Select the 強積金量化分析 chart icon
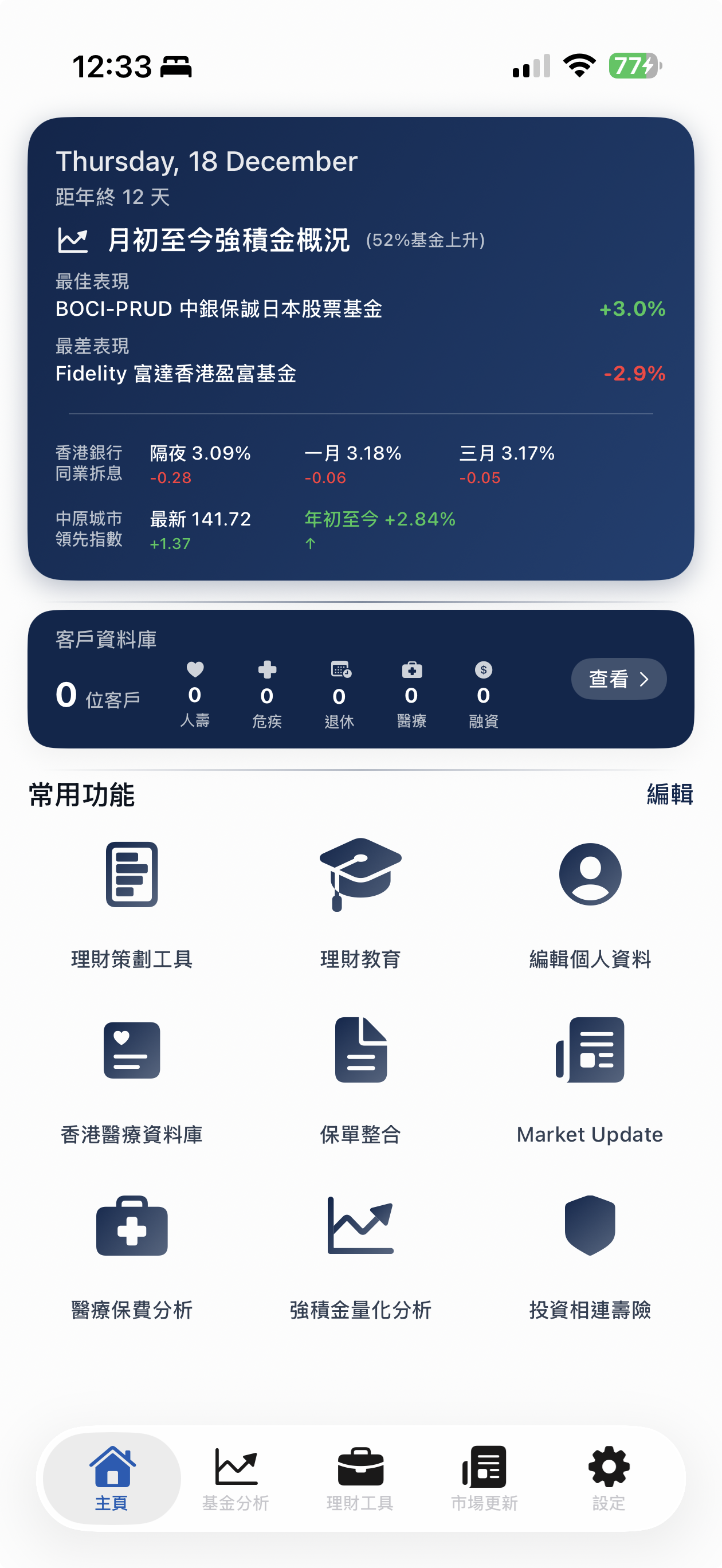Screen dimensions: 722x1568 (x=360, y=1225)
